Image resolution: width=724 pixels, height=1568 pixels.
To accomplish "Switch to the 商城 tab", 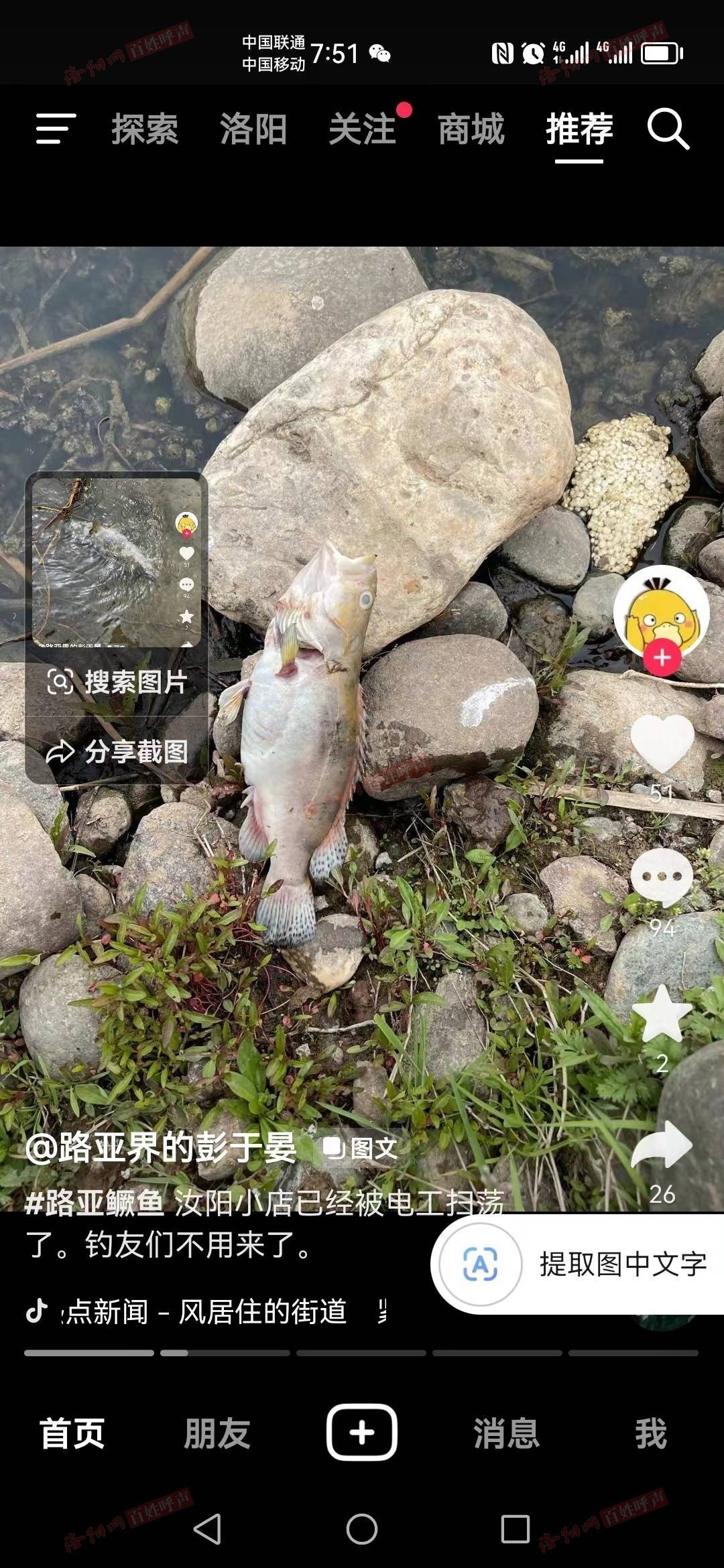I will [471, 129].
